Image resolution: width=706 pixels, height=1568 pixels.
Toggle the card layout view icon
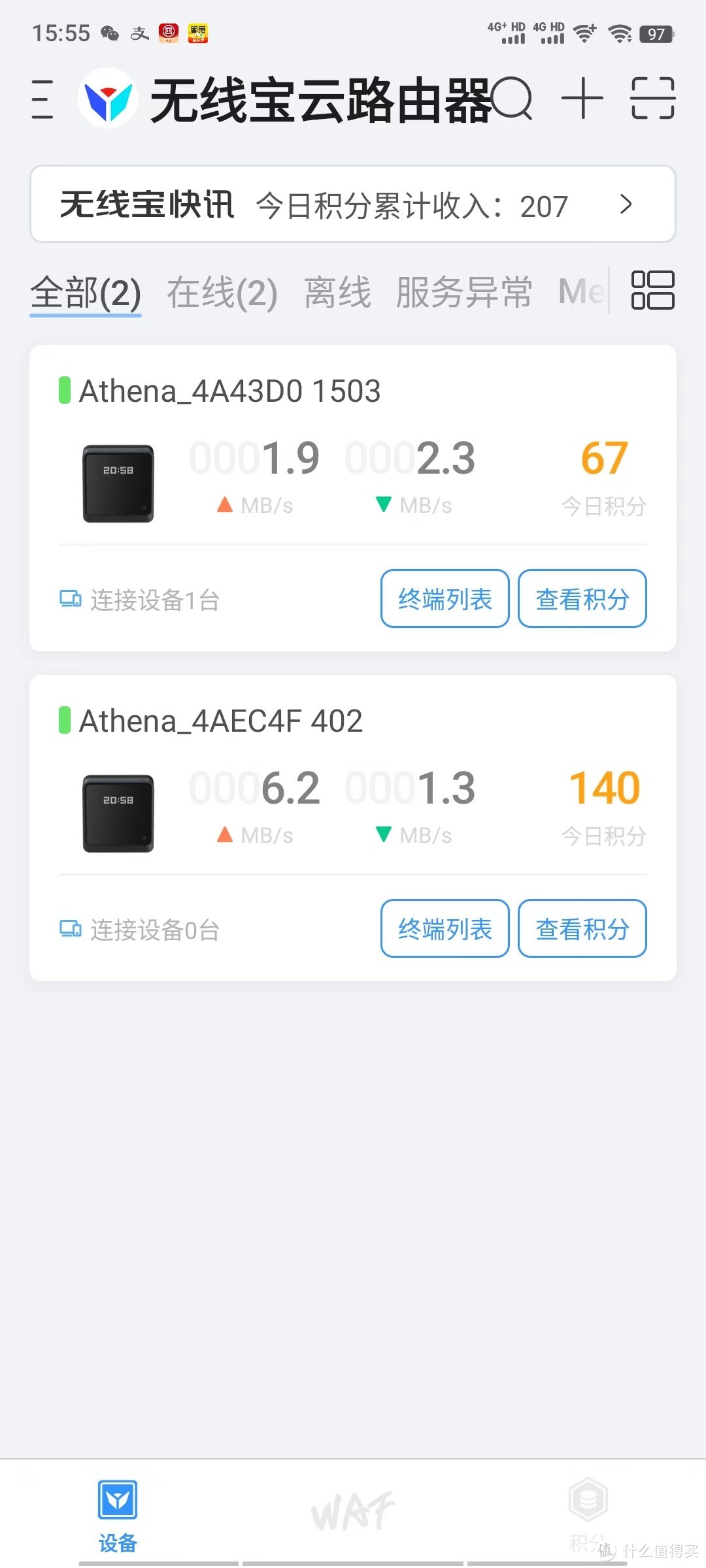pyautogui.click(x=654, y=291)
